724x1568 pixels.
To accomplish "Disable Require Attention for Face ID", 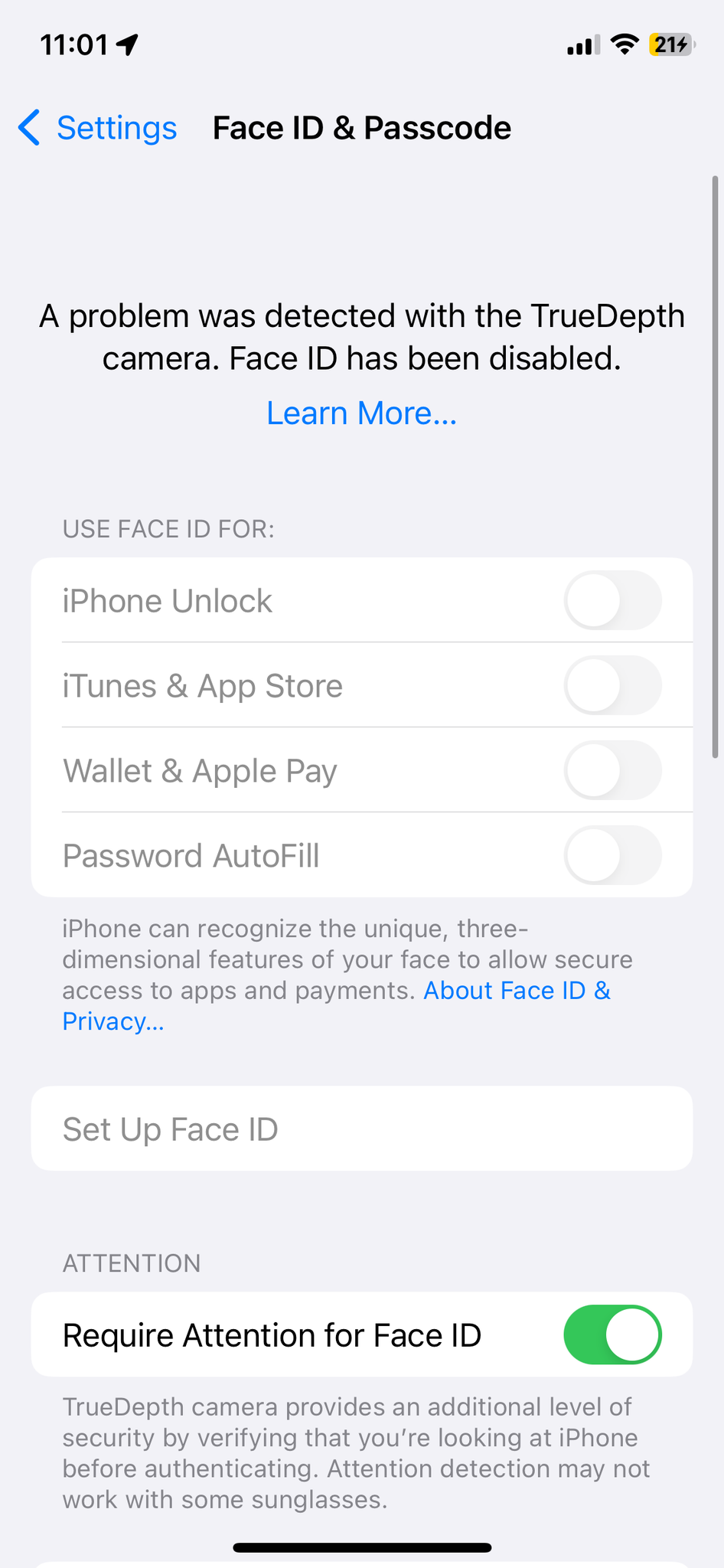I will [x=612, y=1334].
